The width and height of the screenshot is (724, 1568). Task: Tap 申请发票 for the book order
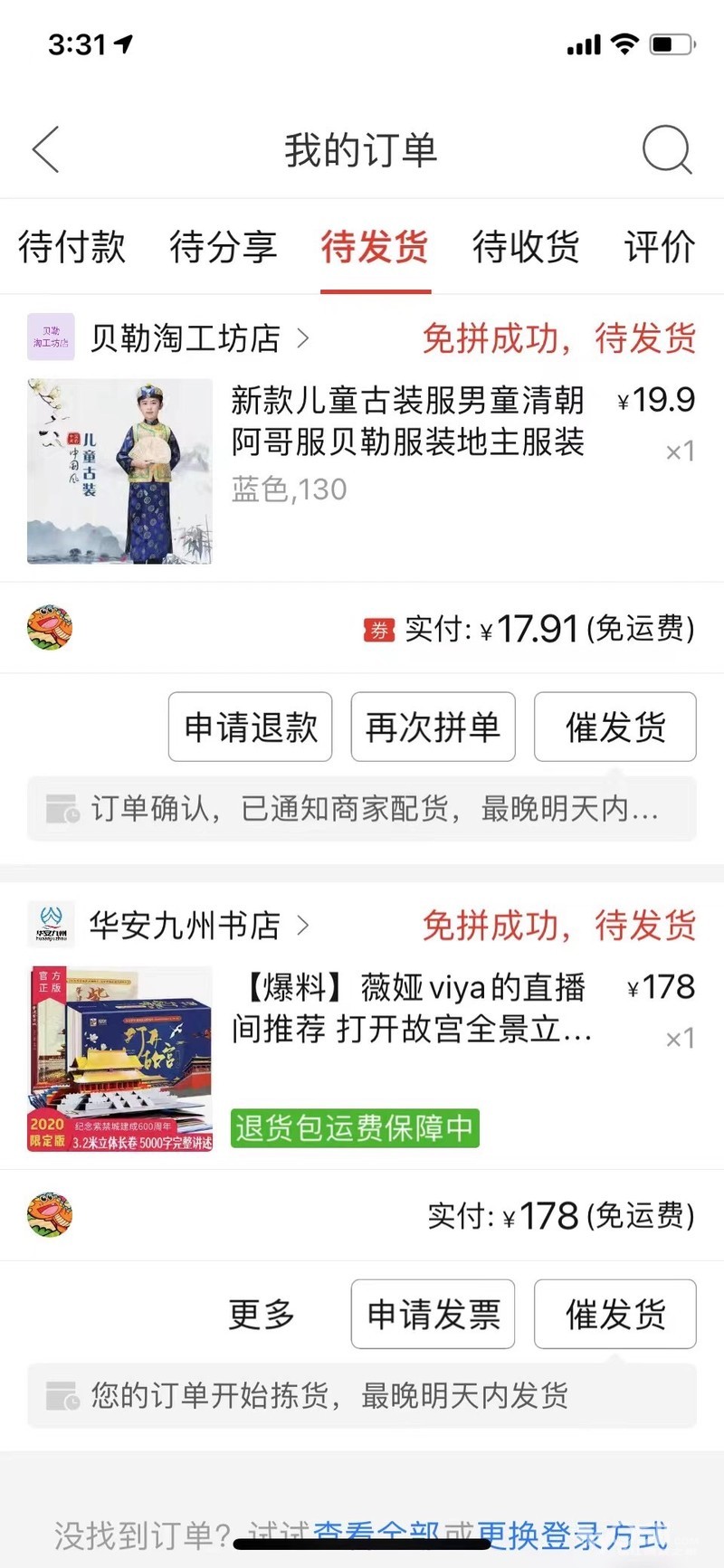(x=433, y=1315)
